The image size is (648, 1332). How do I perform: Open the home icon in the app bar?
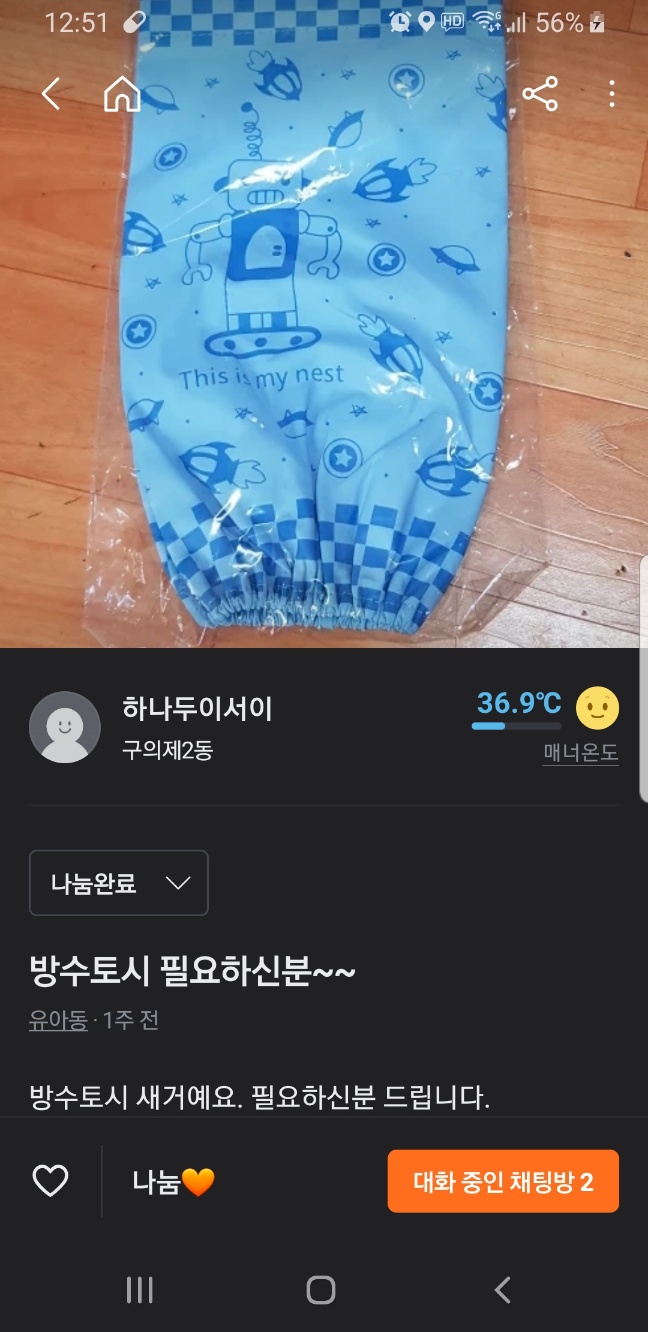pyautogui.click(x=122, y=95)
